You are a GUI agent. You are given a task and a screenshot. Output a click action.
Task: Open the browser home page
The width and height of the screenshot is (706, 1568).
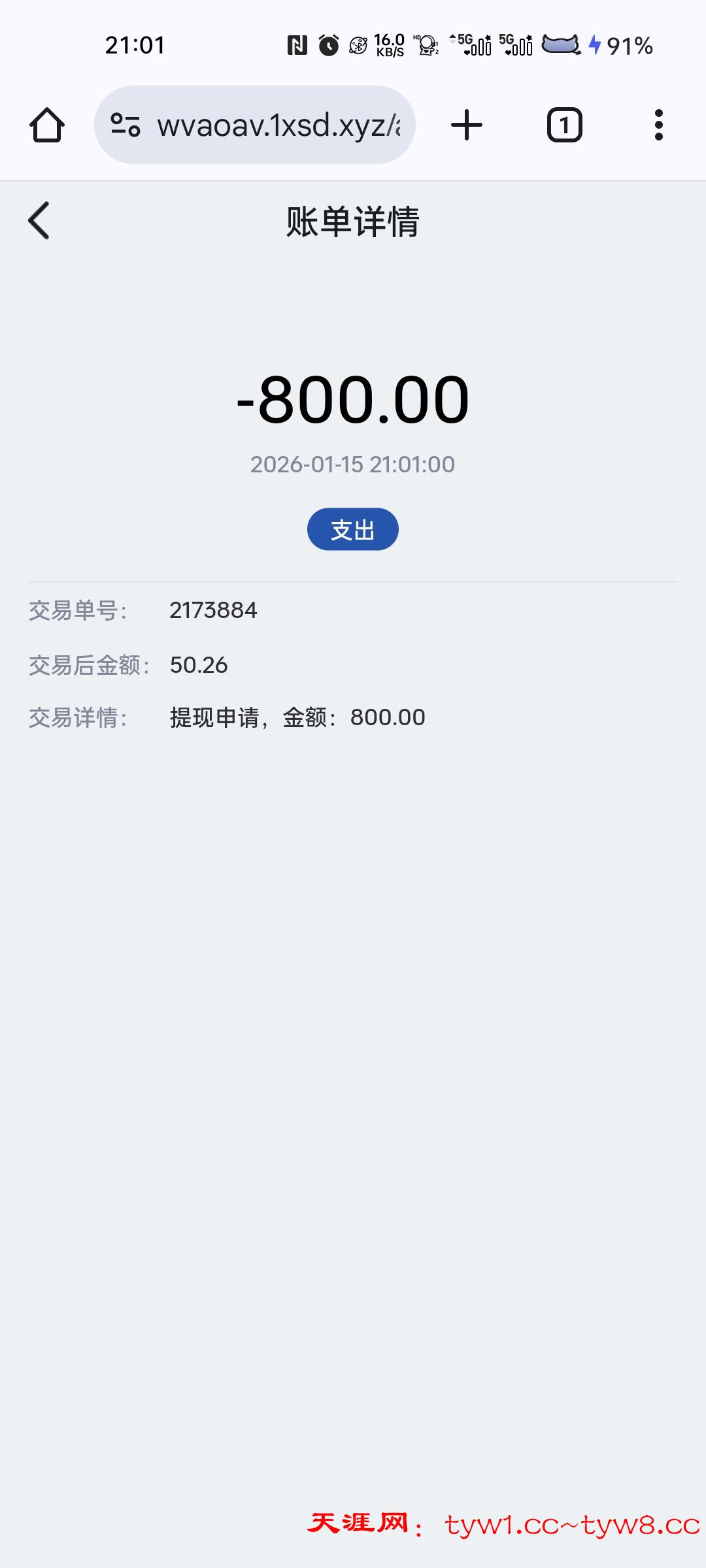point(47,125)
